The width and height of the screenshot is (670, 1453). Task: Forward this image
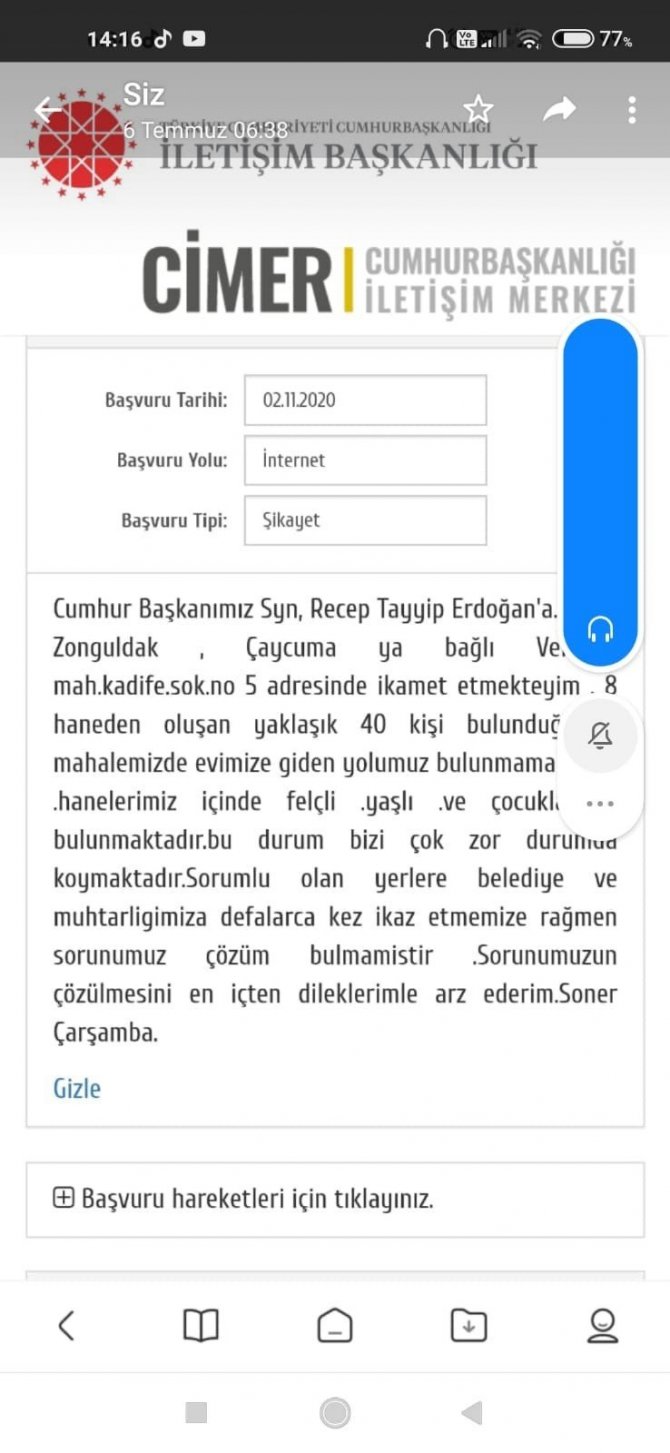click(559, 109)
